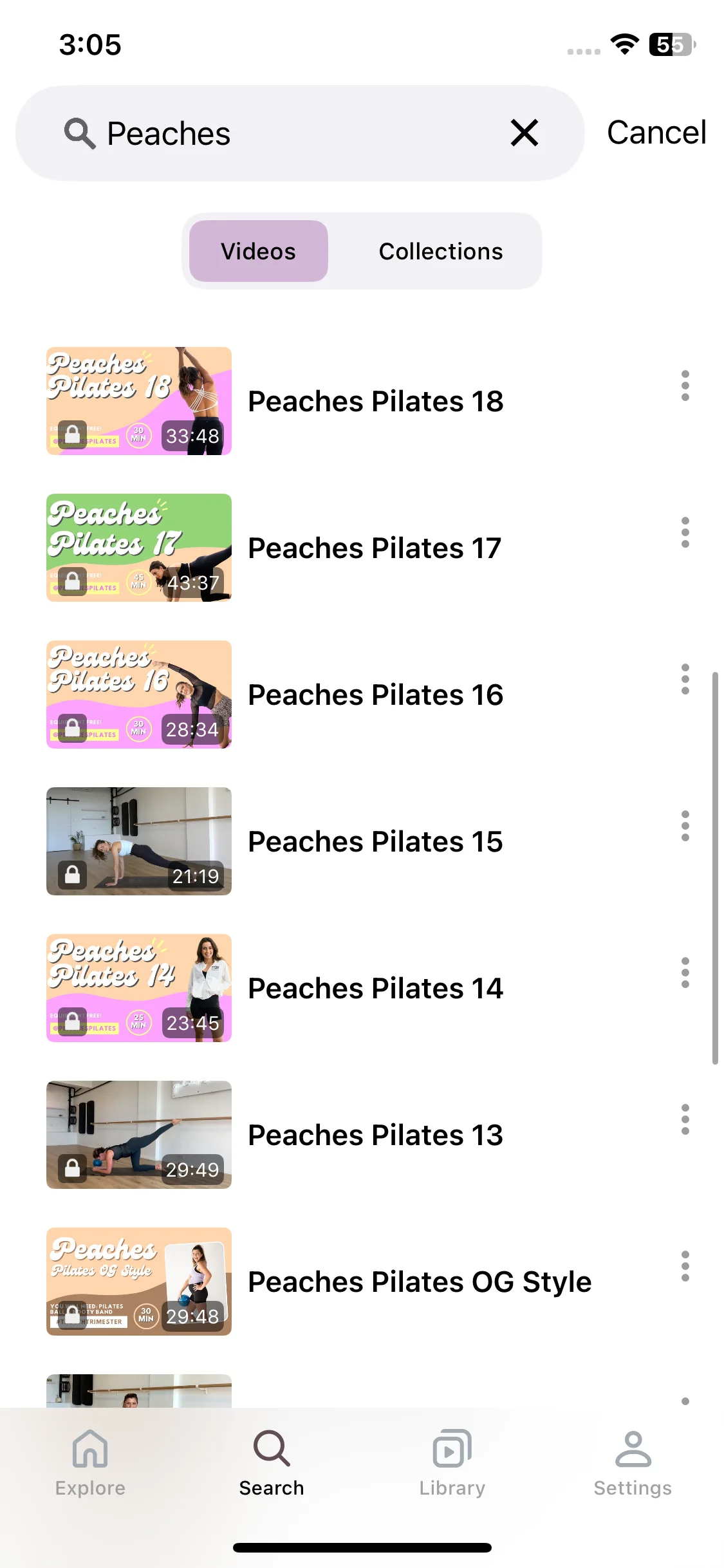Open Peaches Pilates 18 video

[x=375, y=402]
